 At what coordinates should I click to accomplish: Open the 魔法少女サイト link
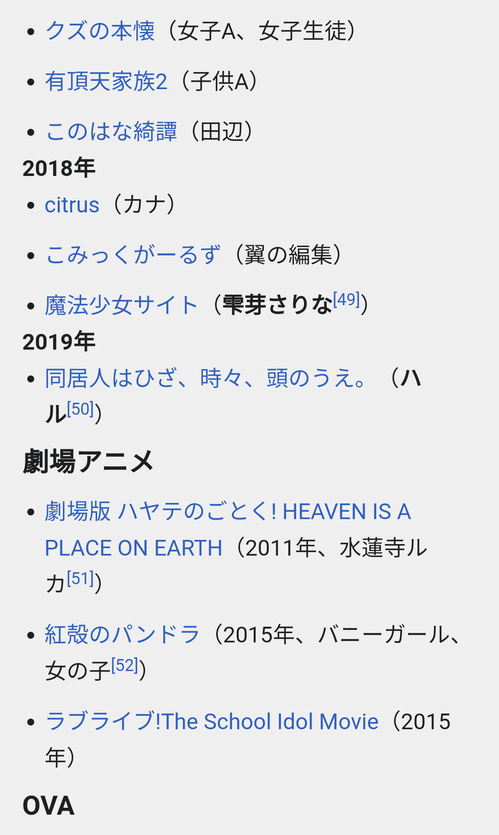click(121, 305)
